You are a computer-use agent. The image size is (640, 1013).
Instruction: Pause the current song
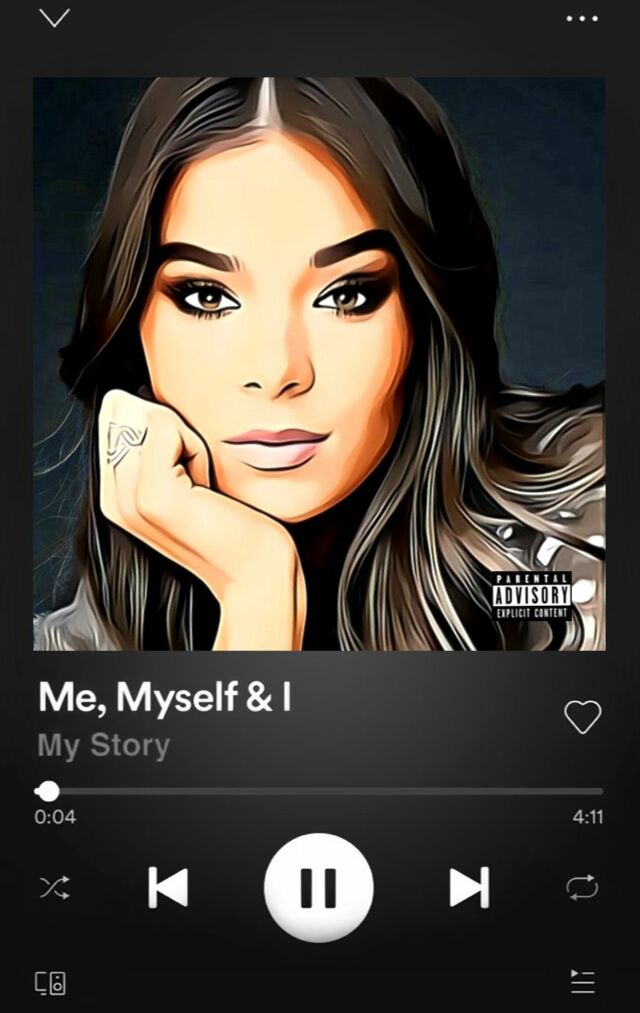(x=318, y=887)
